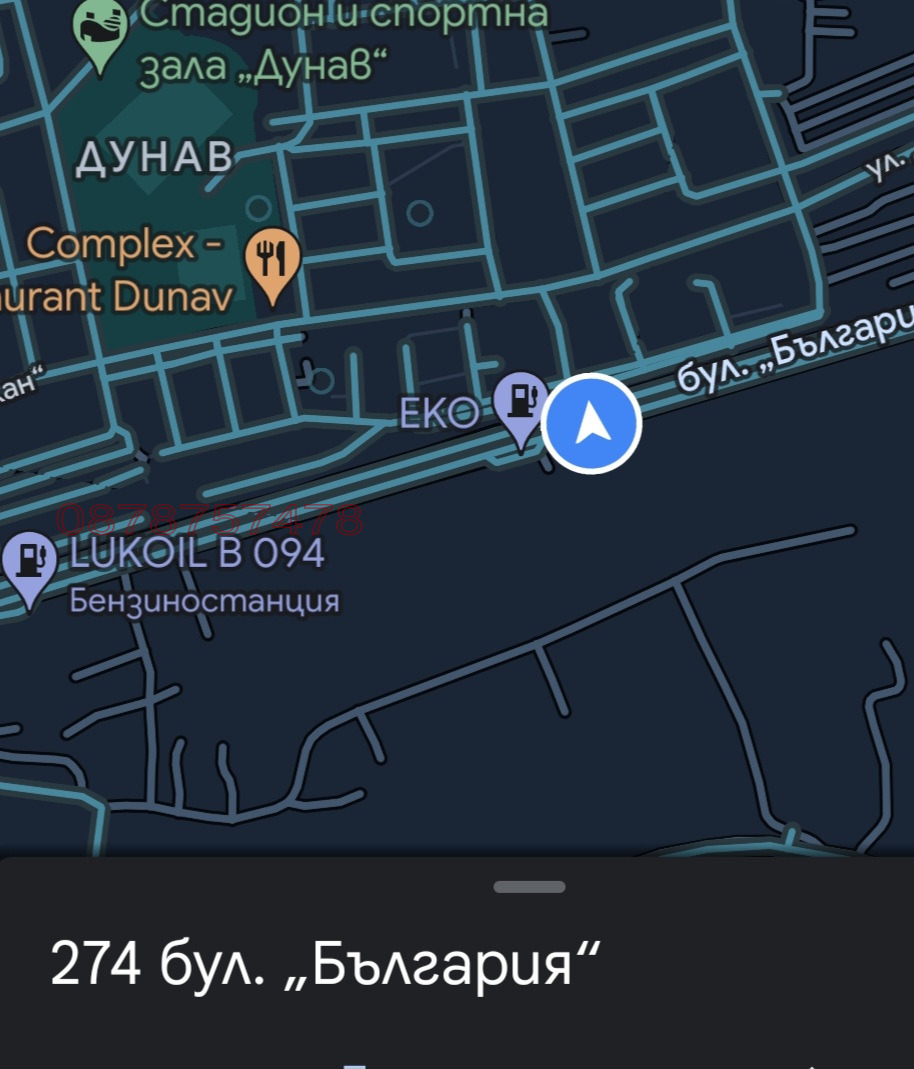Select the LUKOIL B 094 gas station marker
Viewport: 914px width, 1069px height.
point(31,561)
